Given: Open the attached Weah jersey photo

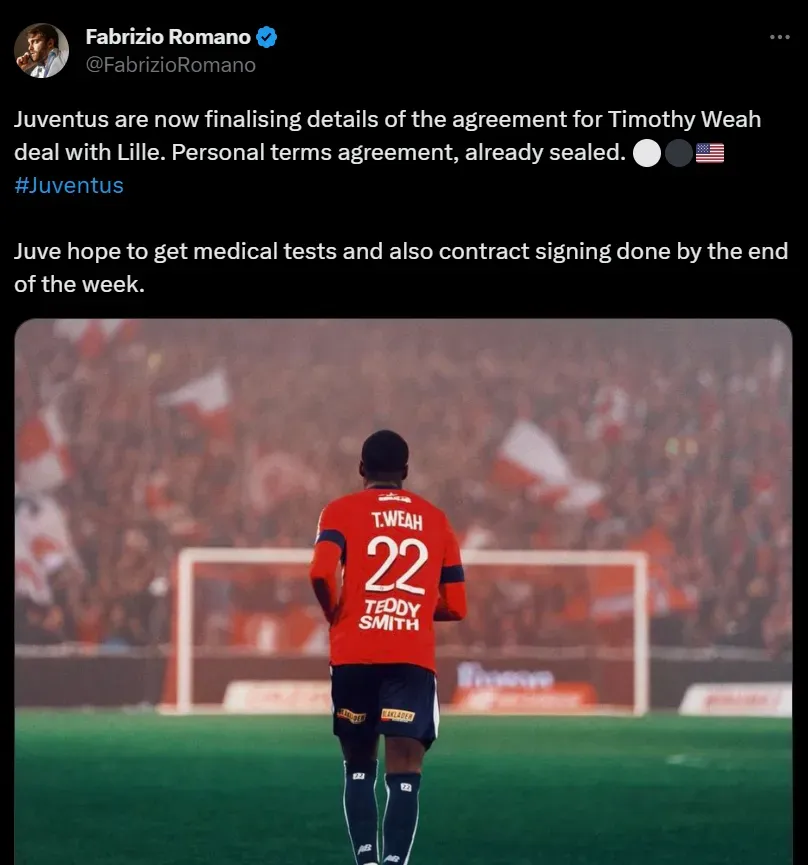Looking at the screenshot, I should 403,590.
